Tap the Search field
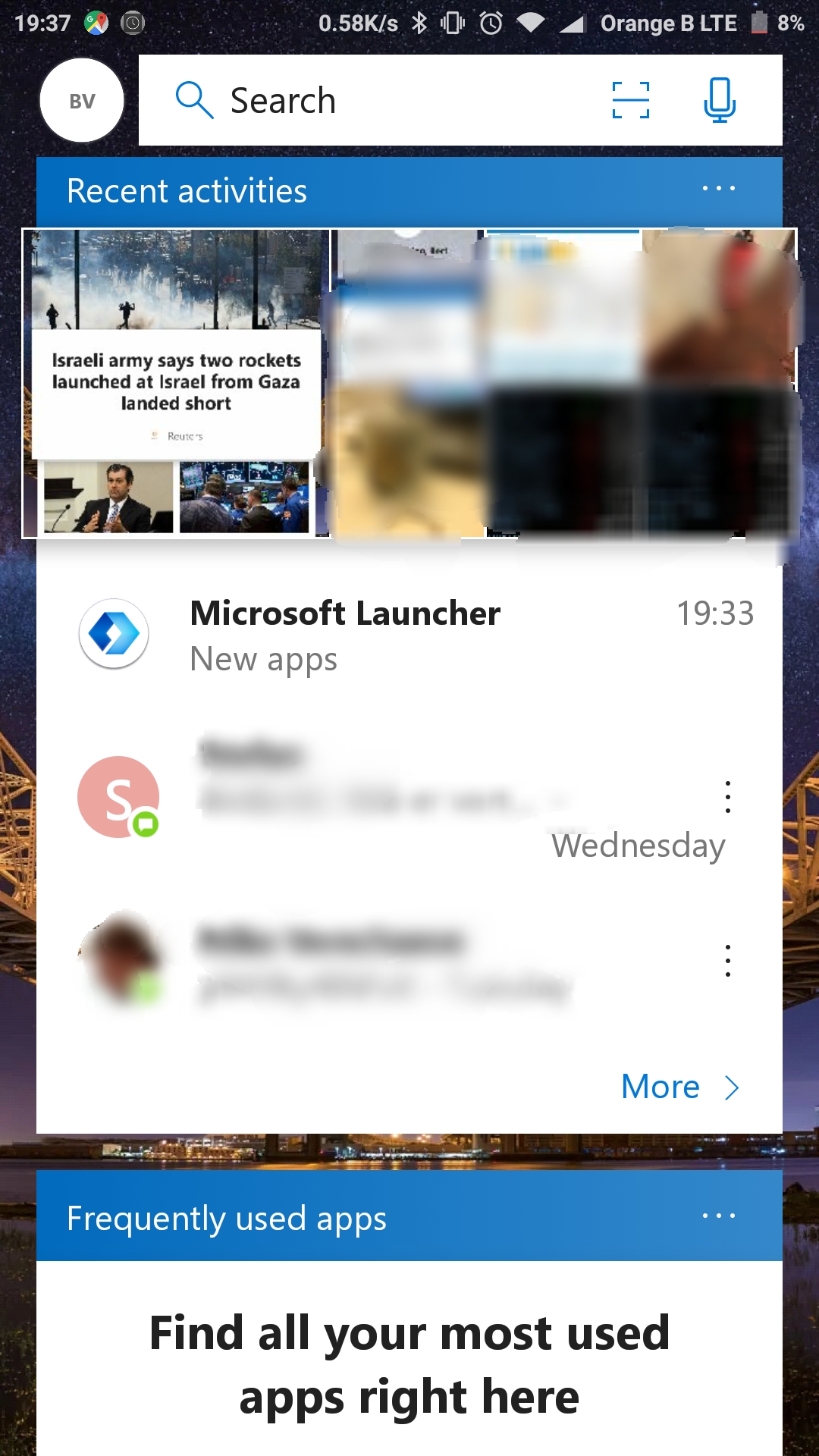 point(379,101)
